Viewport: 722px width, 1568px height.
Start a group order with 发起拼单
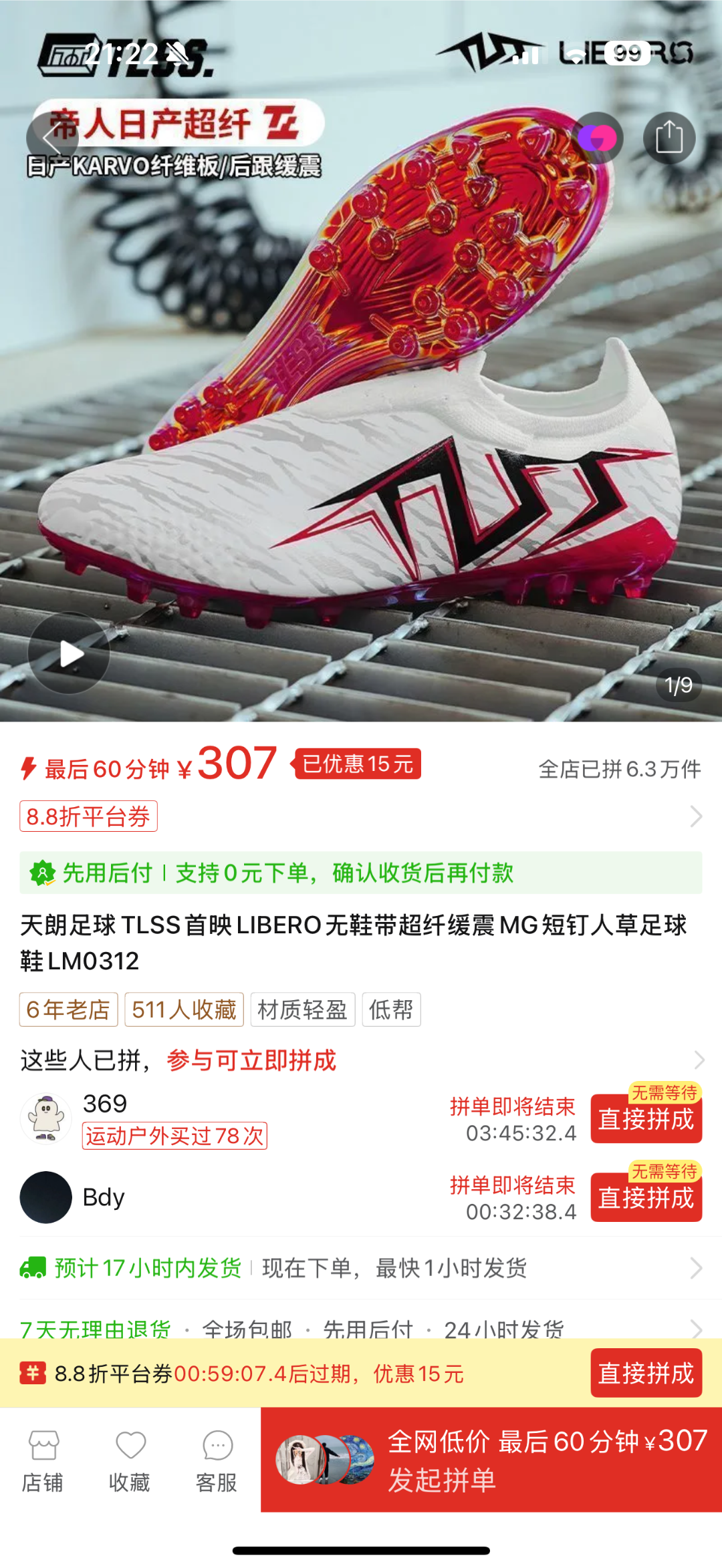pyautogui.click(x=491, y=1460)
